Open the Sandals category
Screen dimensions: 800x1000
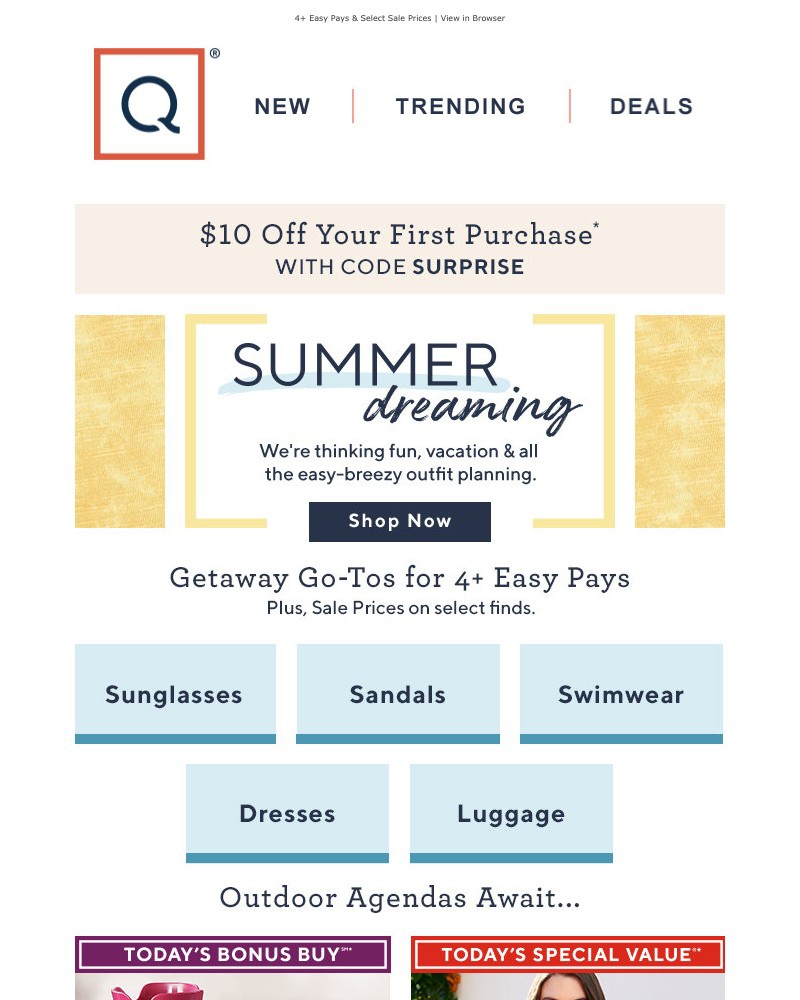coord(398,694)
